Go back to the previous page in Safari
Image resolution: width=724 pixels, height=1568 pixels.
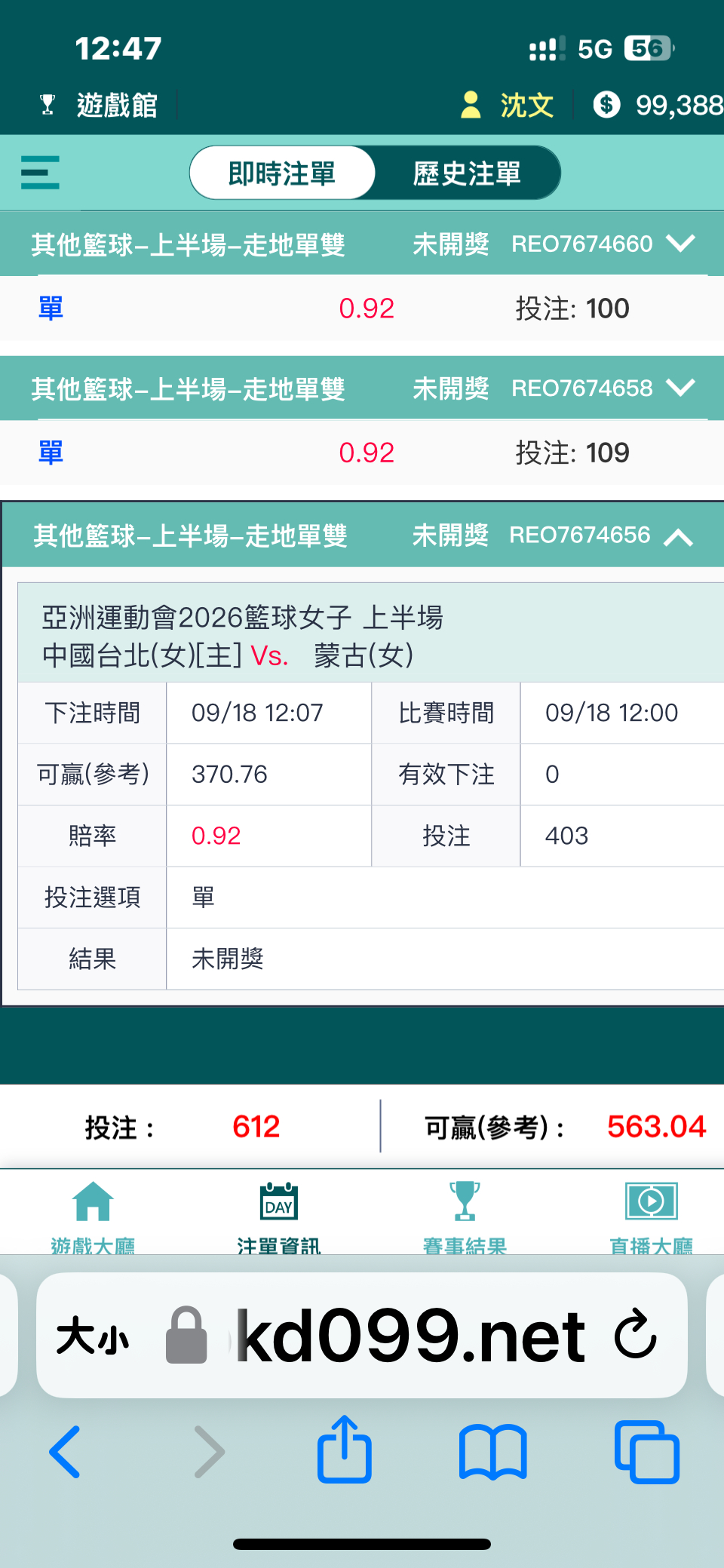tap(65, 1451)
